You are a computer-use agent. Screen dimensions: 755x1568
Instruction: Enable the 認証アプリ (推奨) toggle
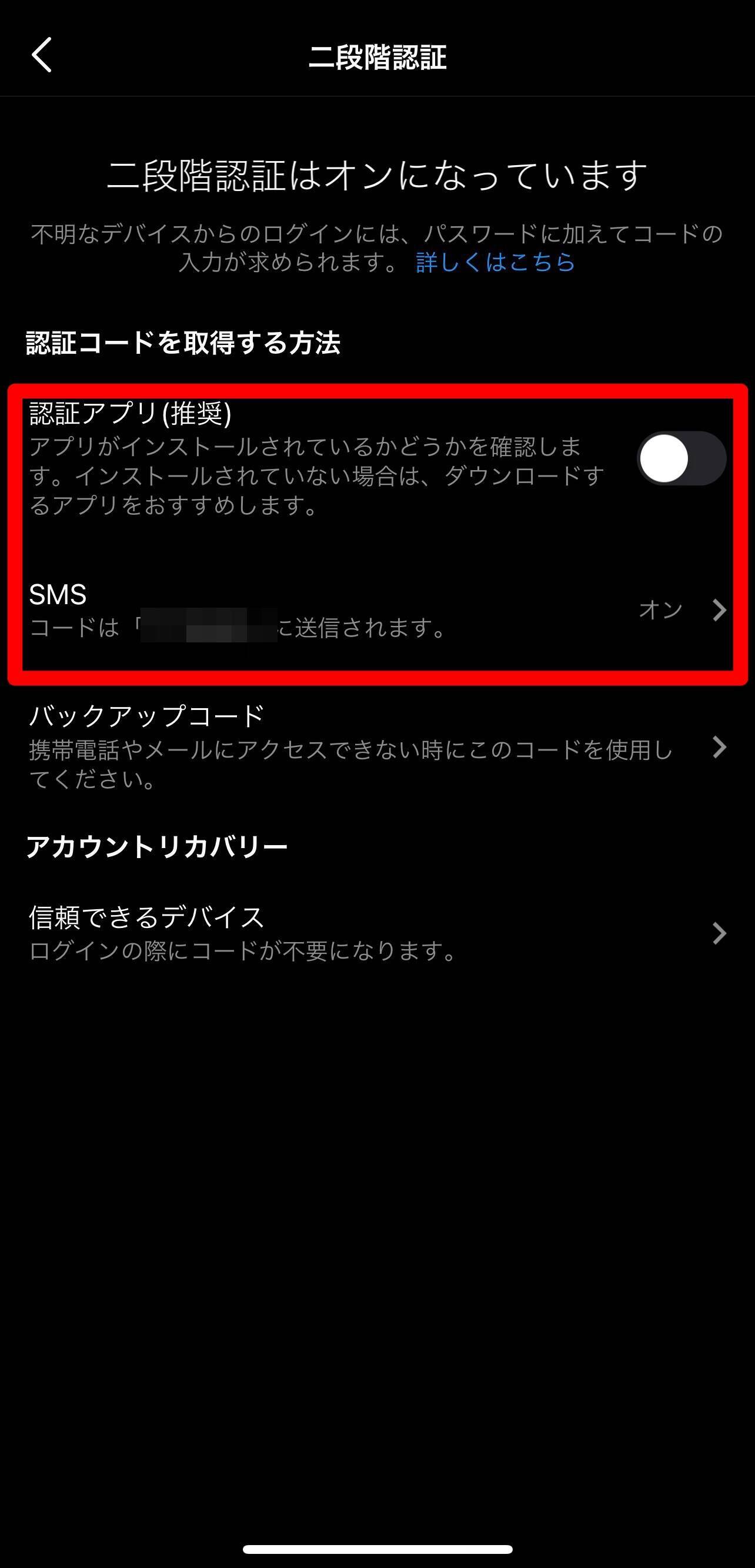pos(681,458)
